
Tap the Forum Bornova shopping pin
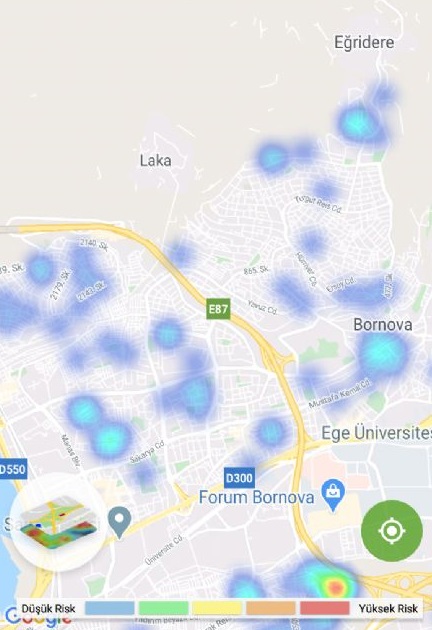(333, 495)
